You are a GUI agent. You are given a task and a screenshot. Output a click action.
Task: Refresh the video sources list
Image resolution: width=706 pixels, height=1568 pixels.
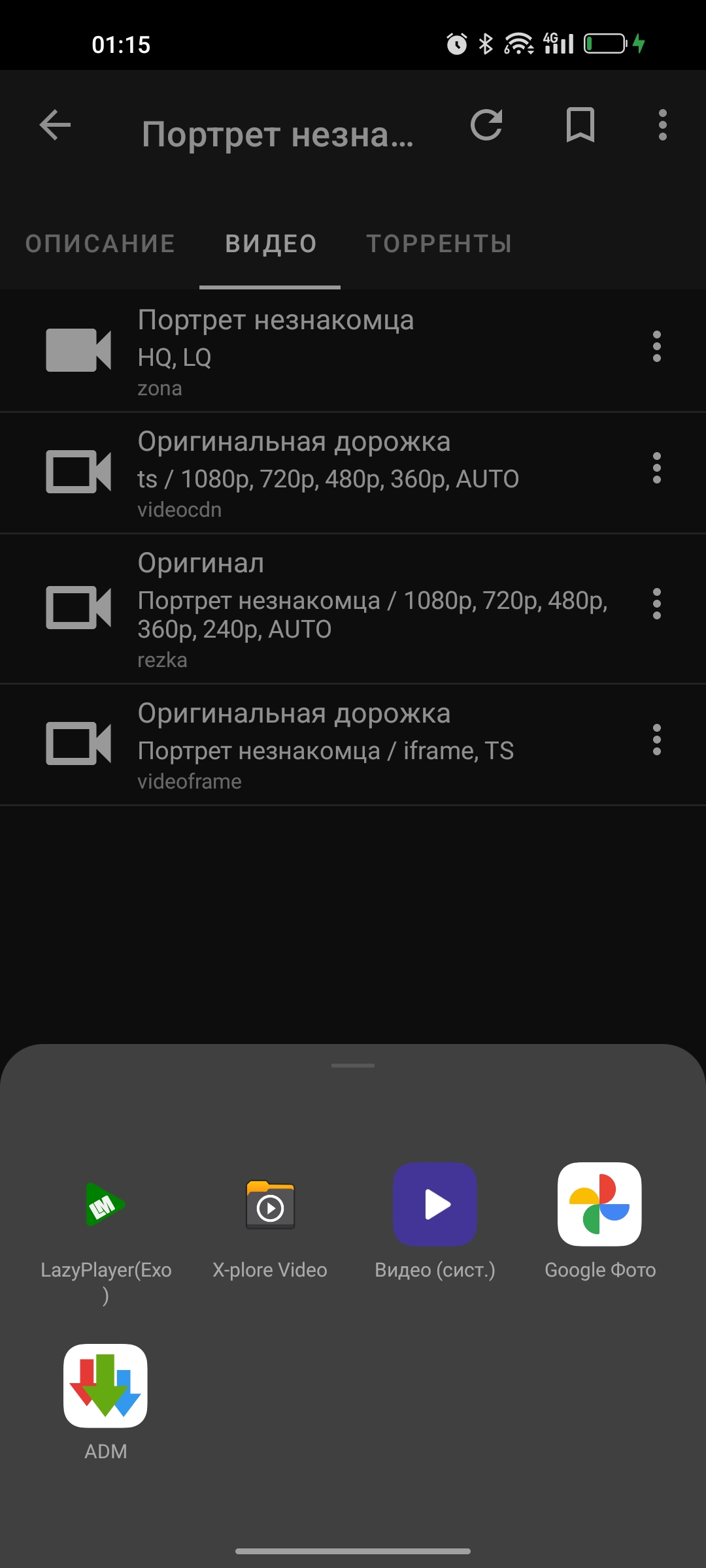click(x=486, y=125)
